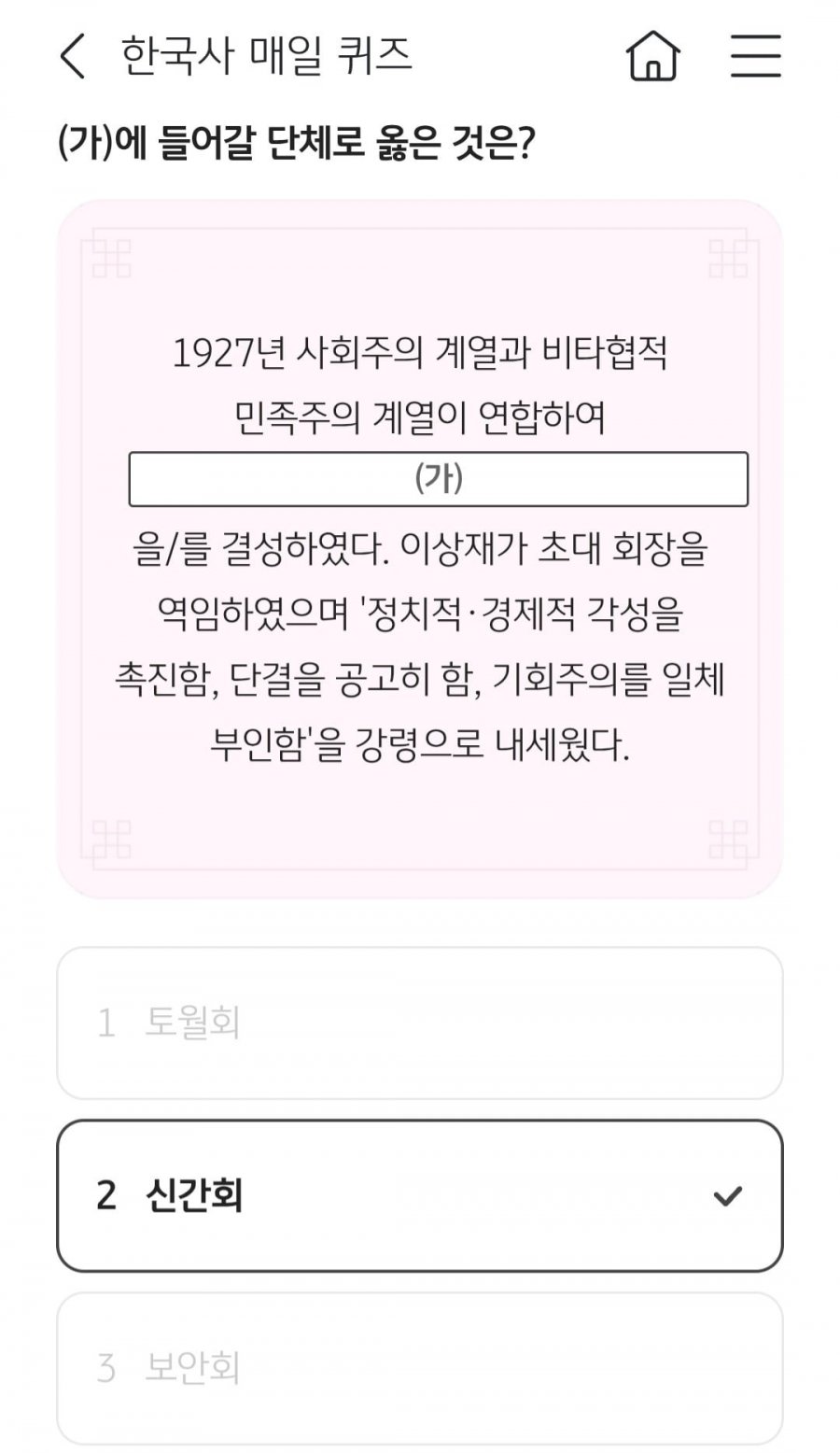Go back from the 한국사 매일 퀴즈 screen
This screenshot has width=840, height=1453.
[x=73, y=56]
